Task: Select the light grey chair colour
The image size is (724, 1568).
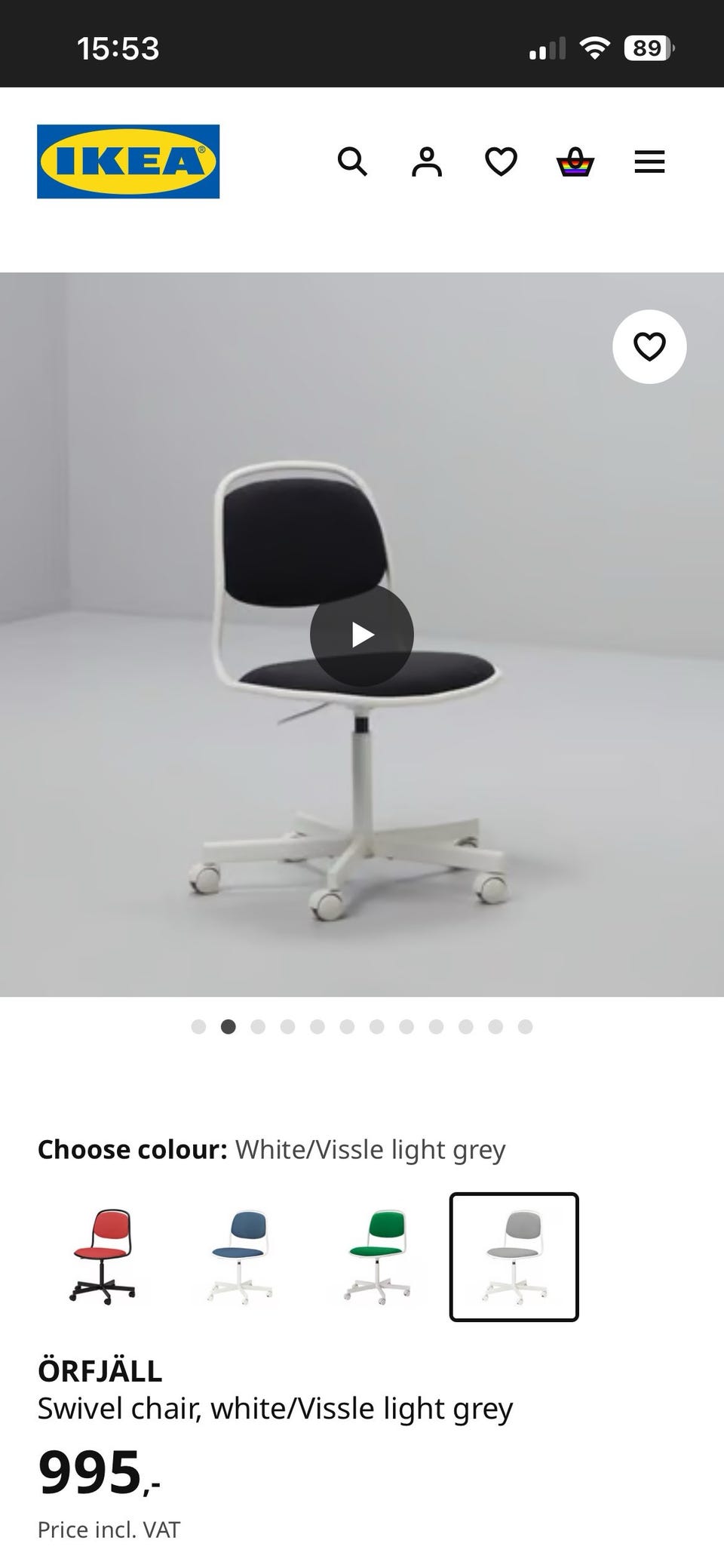Action: [514, 1256]
